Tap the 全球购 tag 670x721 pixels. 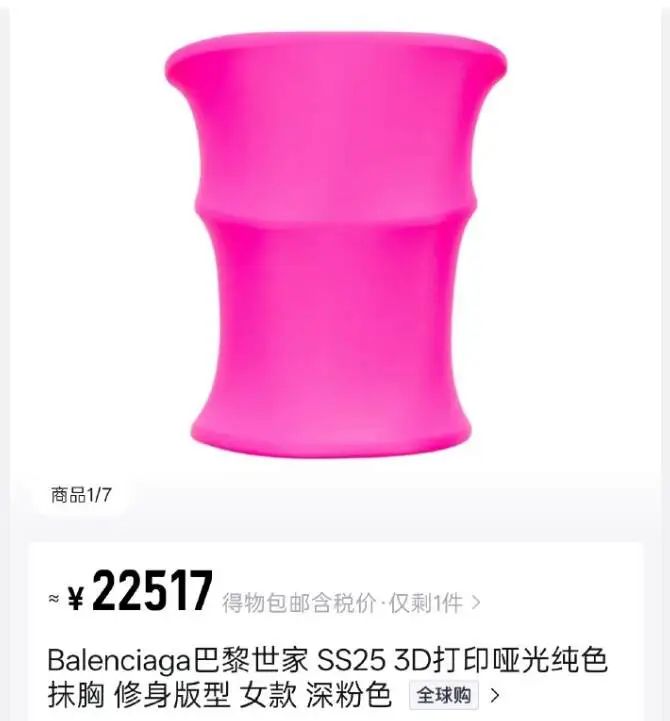click(445, 694)
